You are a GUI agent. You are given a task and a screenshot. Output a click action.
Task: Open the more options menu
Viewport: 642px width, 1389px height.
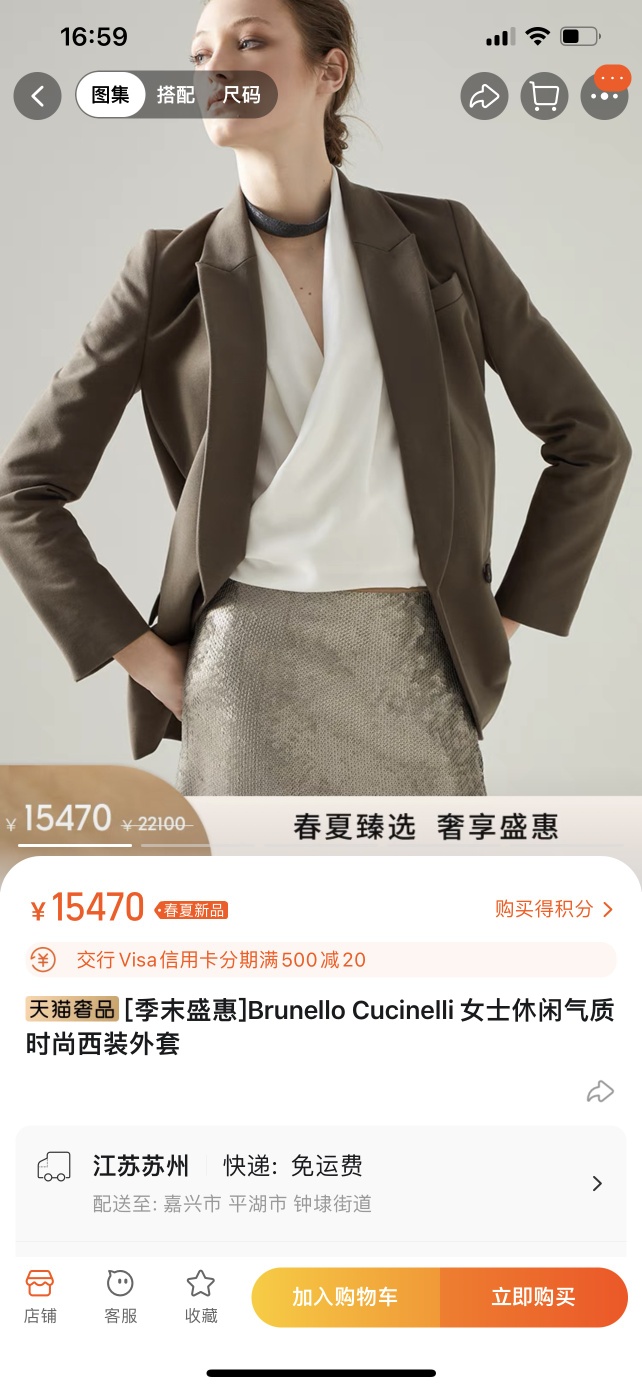[605, 96]
